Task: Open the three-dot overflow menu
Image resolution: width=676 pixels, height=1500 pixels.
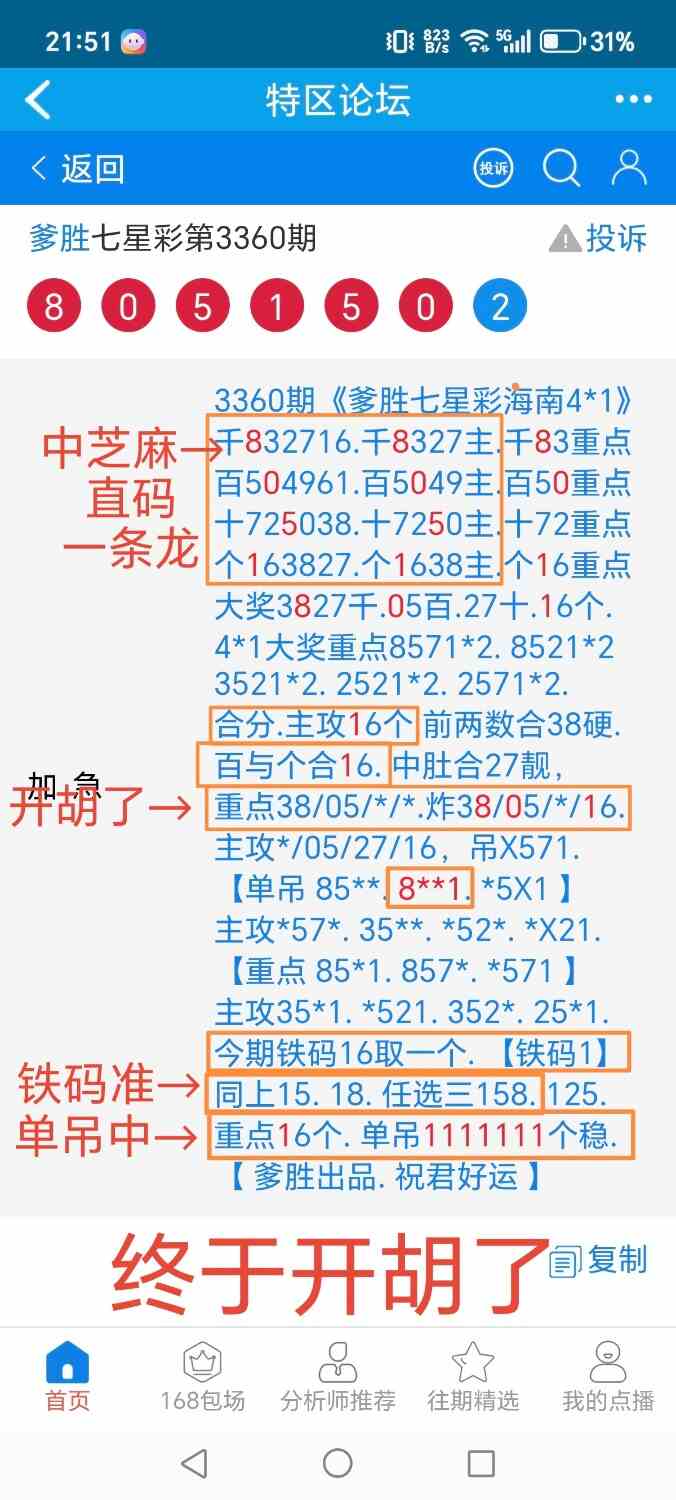Action: coord(633,100)
